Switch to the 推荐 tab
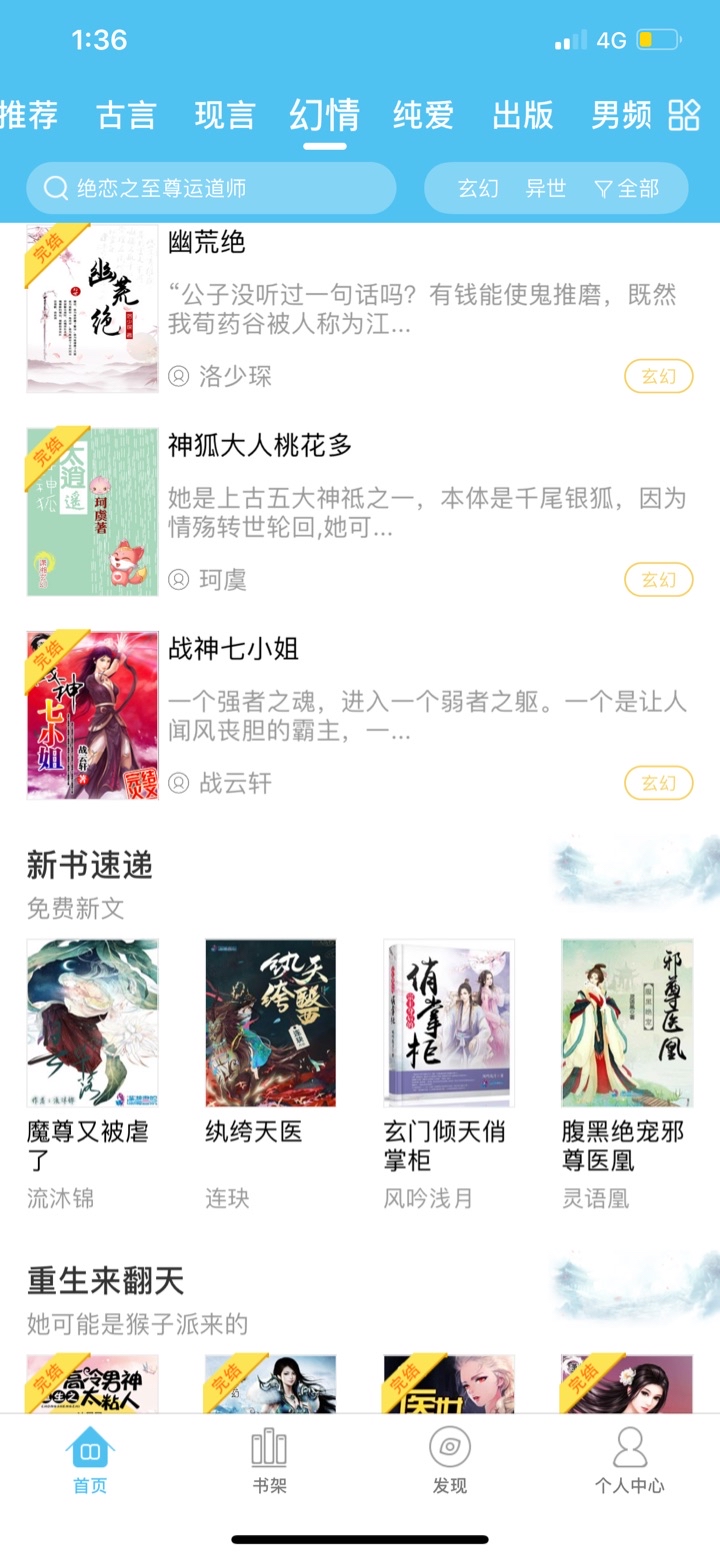720x1559 pixels. click(x=28, y=115)
